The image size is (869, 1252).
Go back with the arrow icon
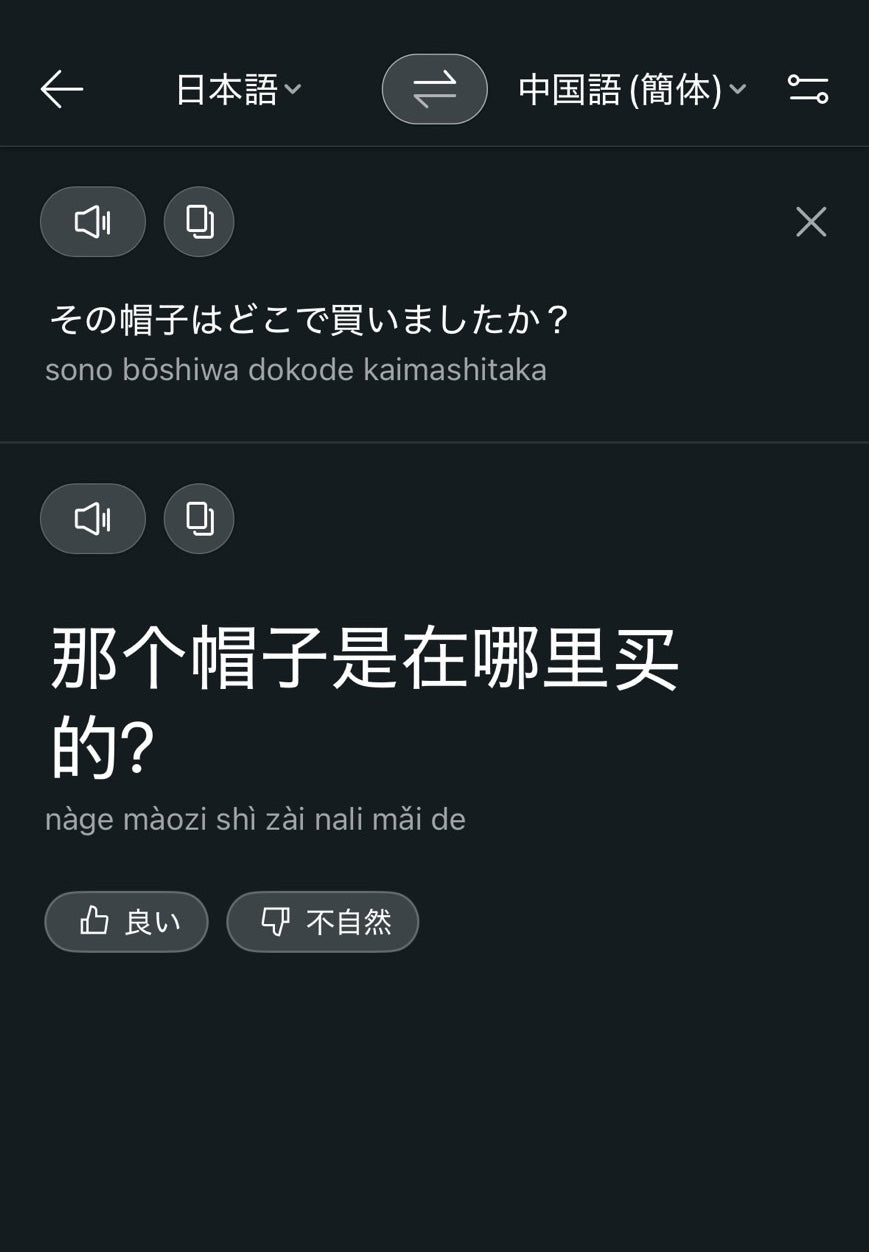click(62, 89)
